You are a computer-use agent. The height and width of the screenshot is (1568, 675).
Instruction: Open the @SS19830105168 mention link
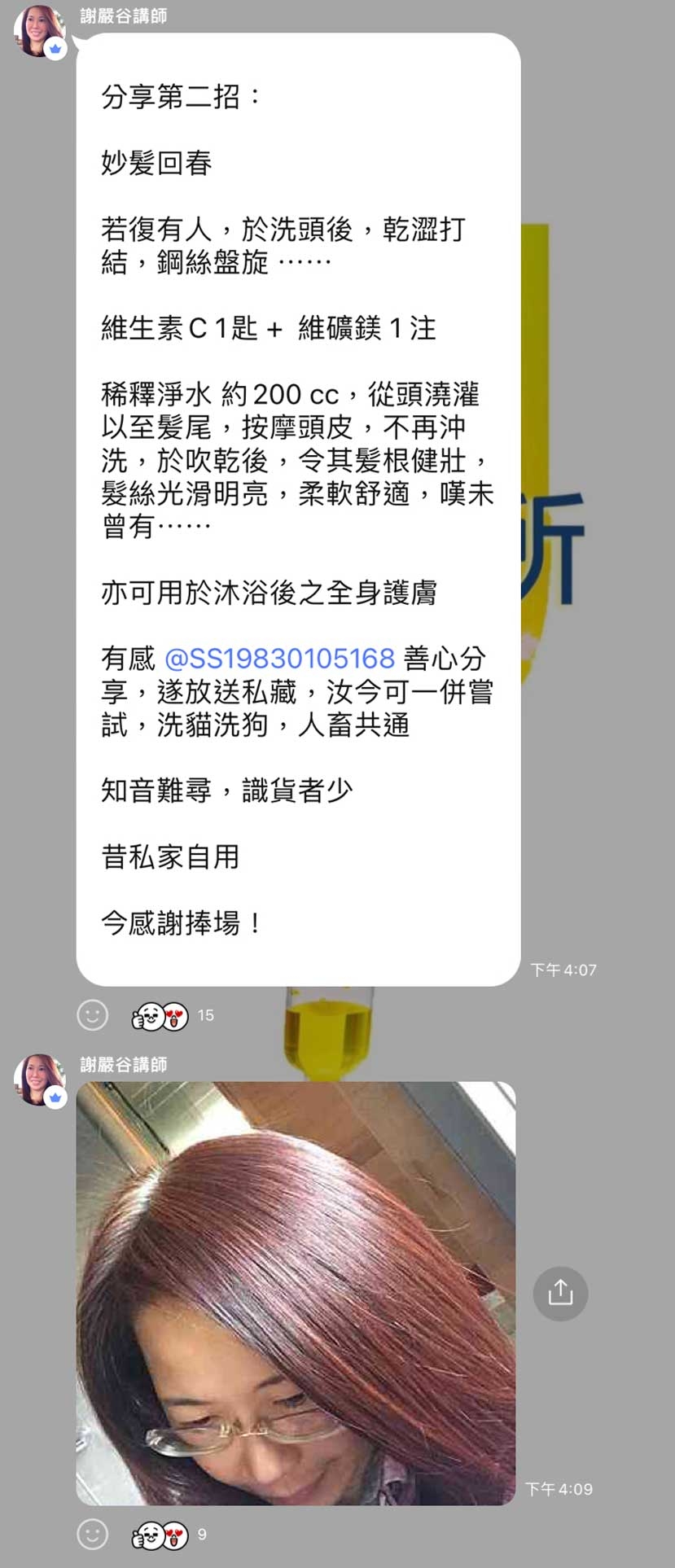pos(279,658)
